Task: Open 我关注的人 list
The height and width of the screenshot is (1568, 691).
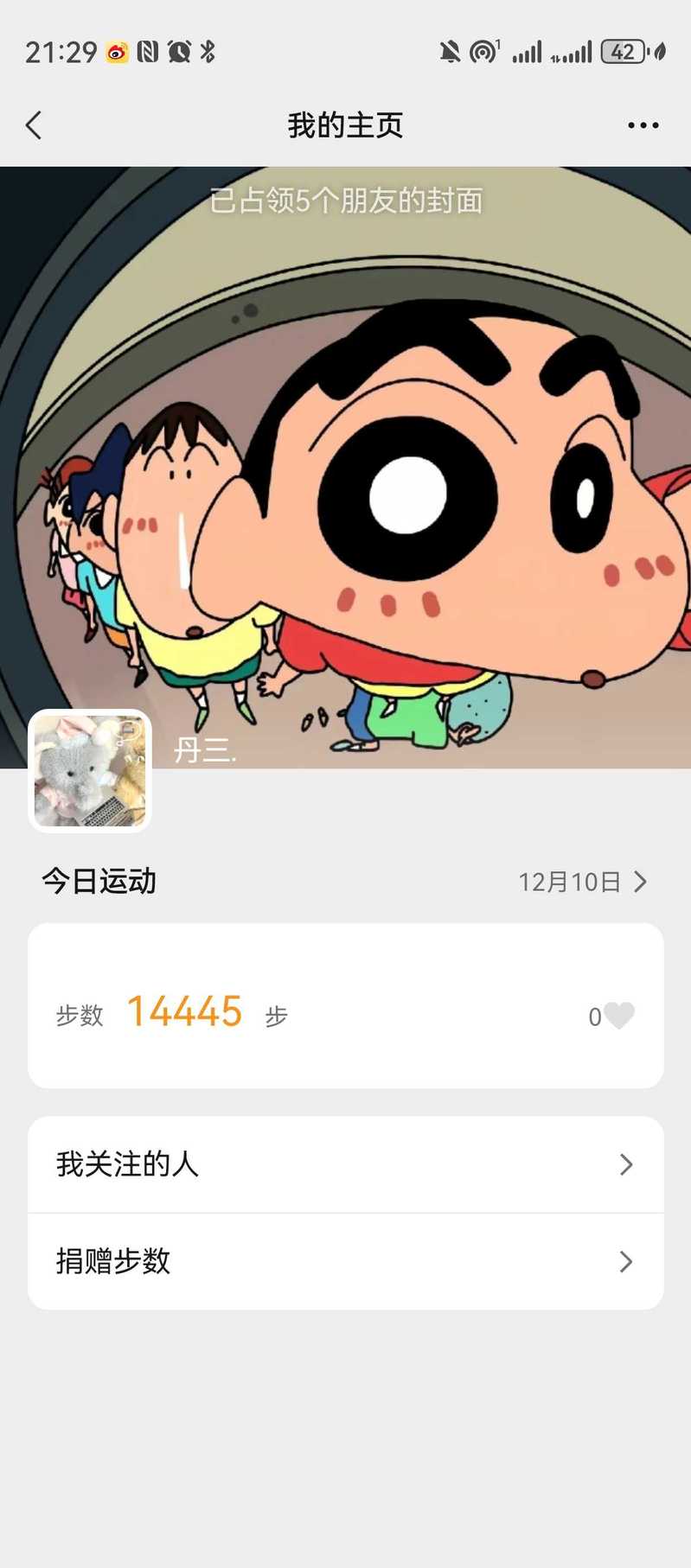Action: pyautogui.click(x=345, y=1164)
